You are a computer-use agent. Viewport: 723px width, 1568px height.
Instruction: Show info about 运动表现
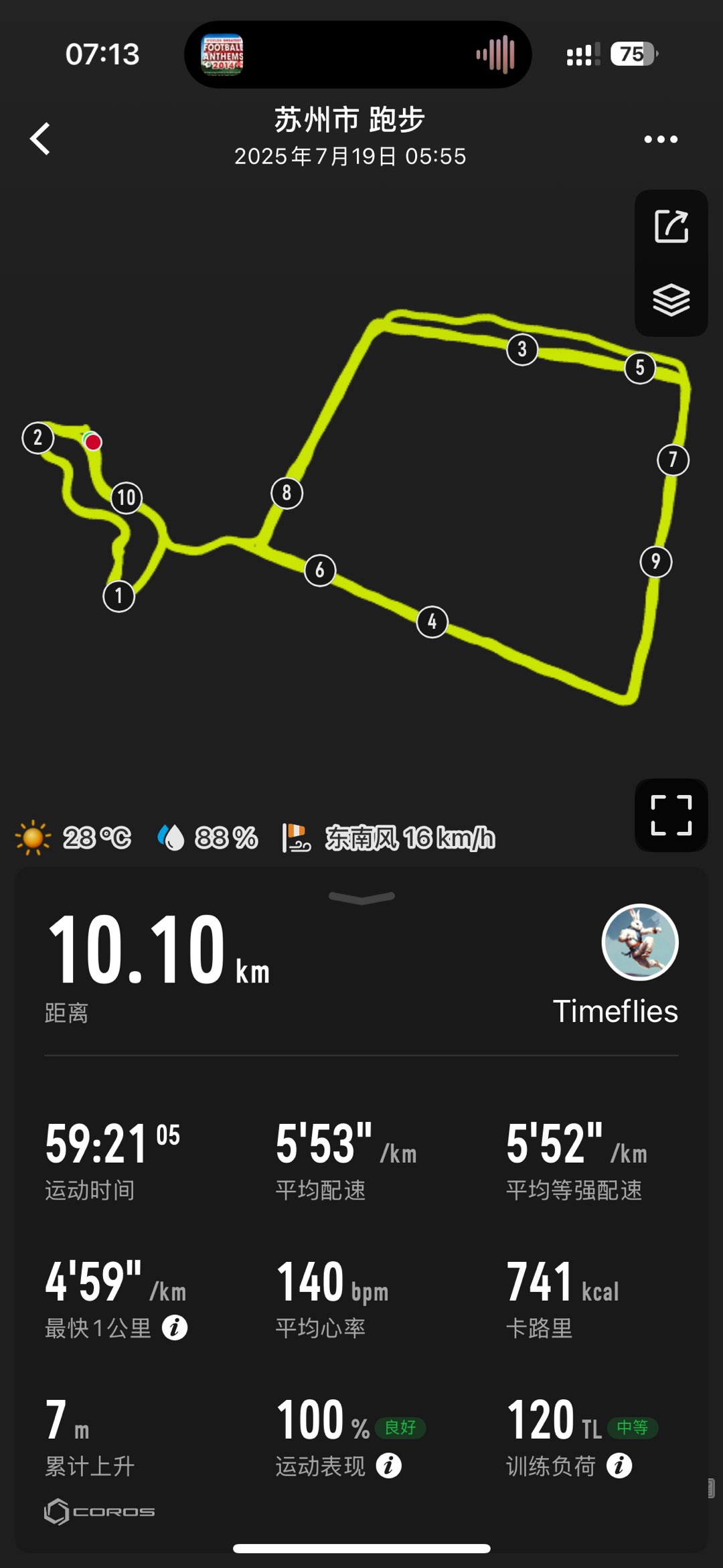(388, 1466)
